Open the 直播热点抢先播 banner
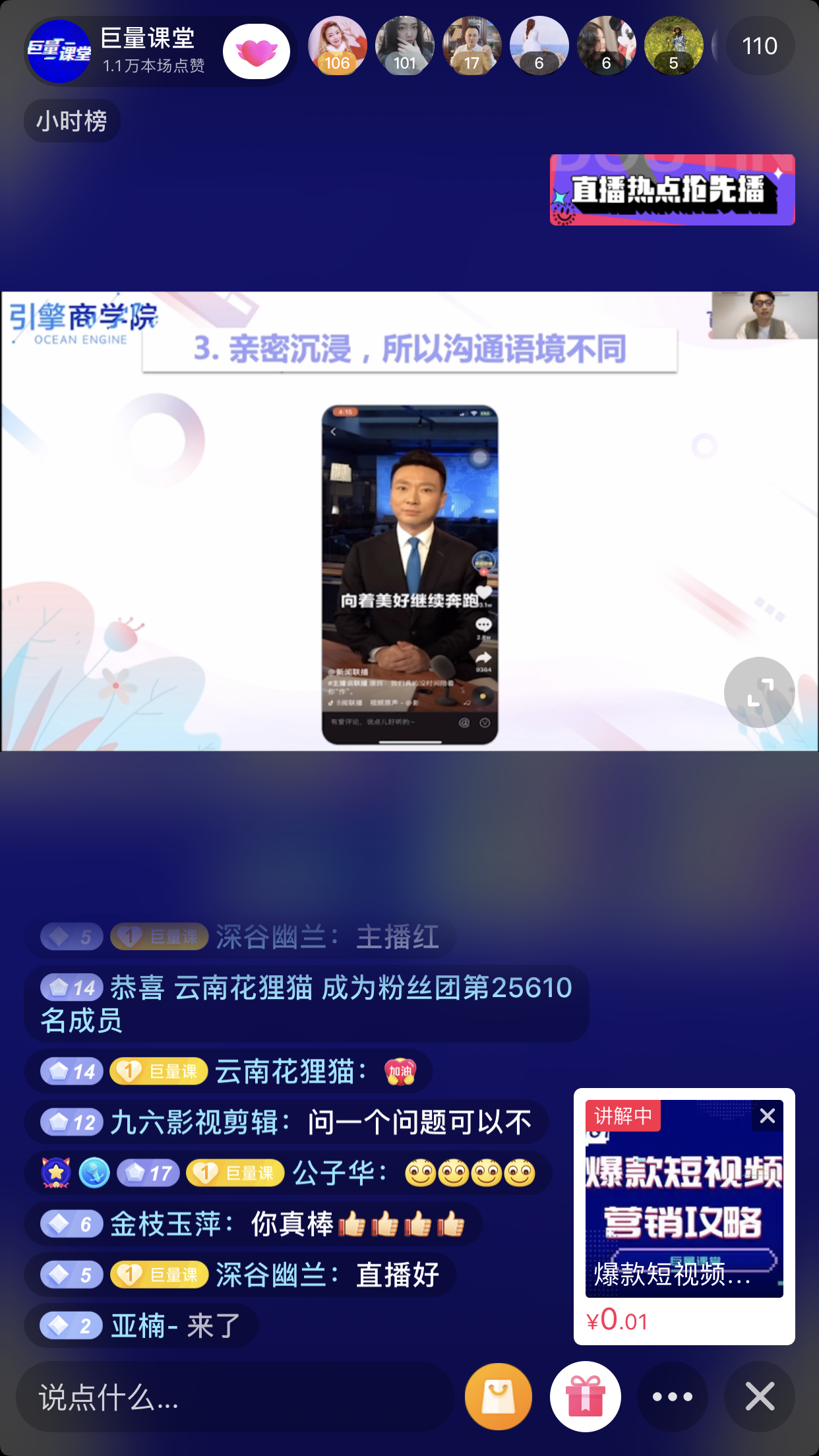The image size is (819, 1456). click(x=672, y=190)
